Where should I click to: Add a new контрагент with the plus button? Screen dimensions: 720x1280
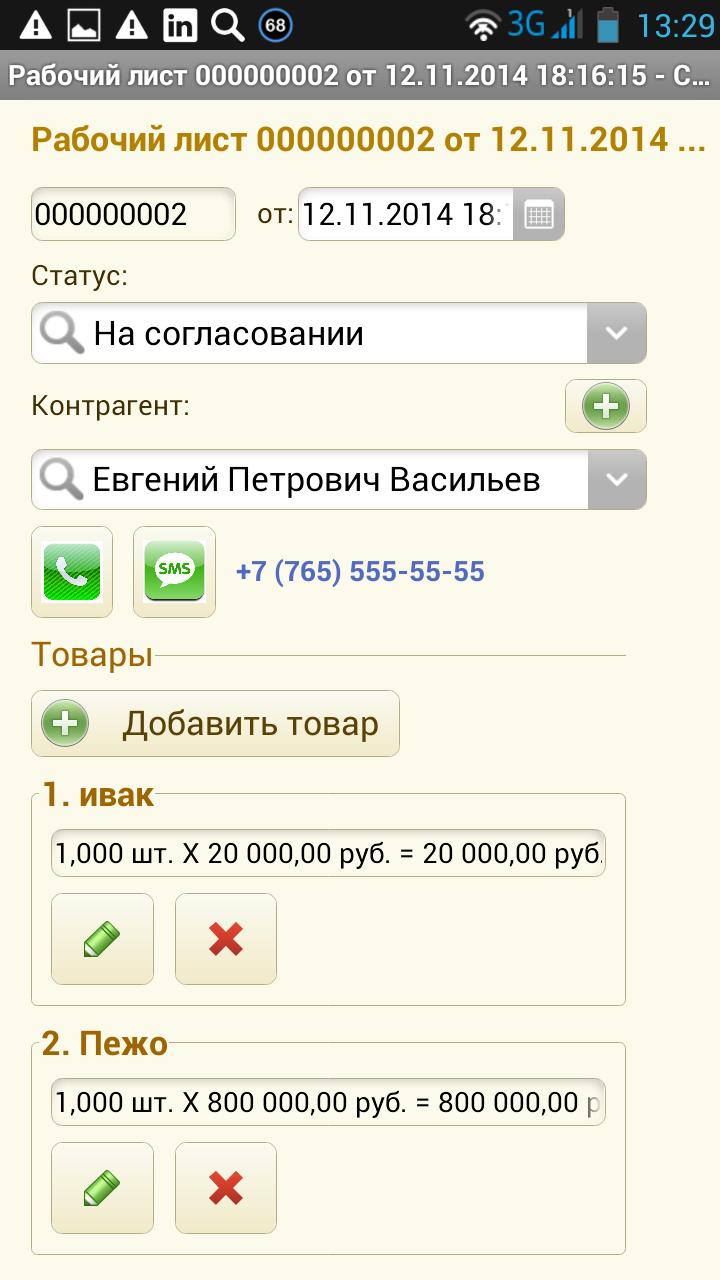click(606, 406)
